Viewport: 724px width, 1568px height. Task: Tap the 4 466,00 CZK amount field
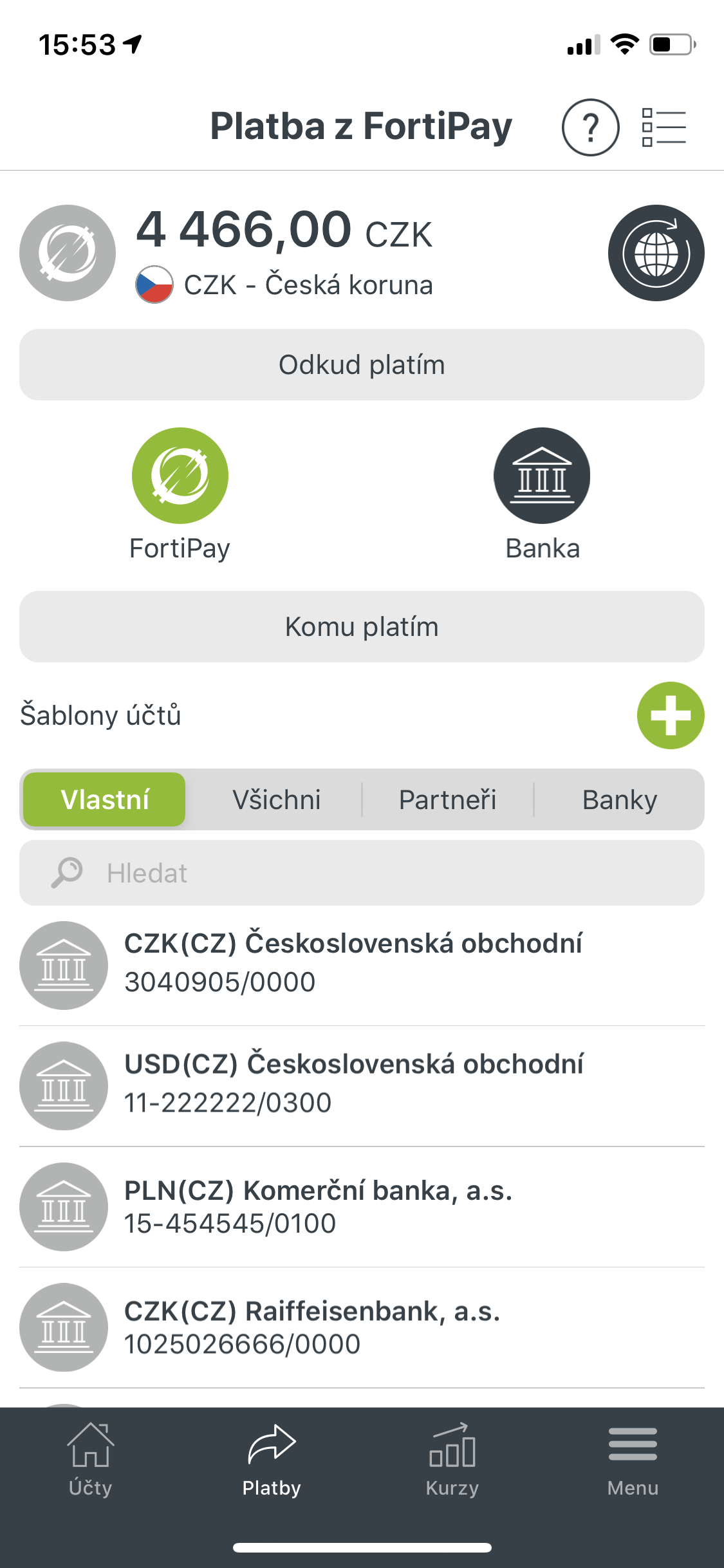pos(284,230)
